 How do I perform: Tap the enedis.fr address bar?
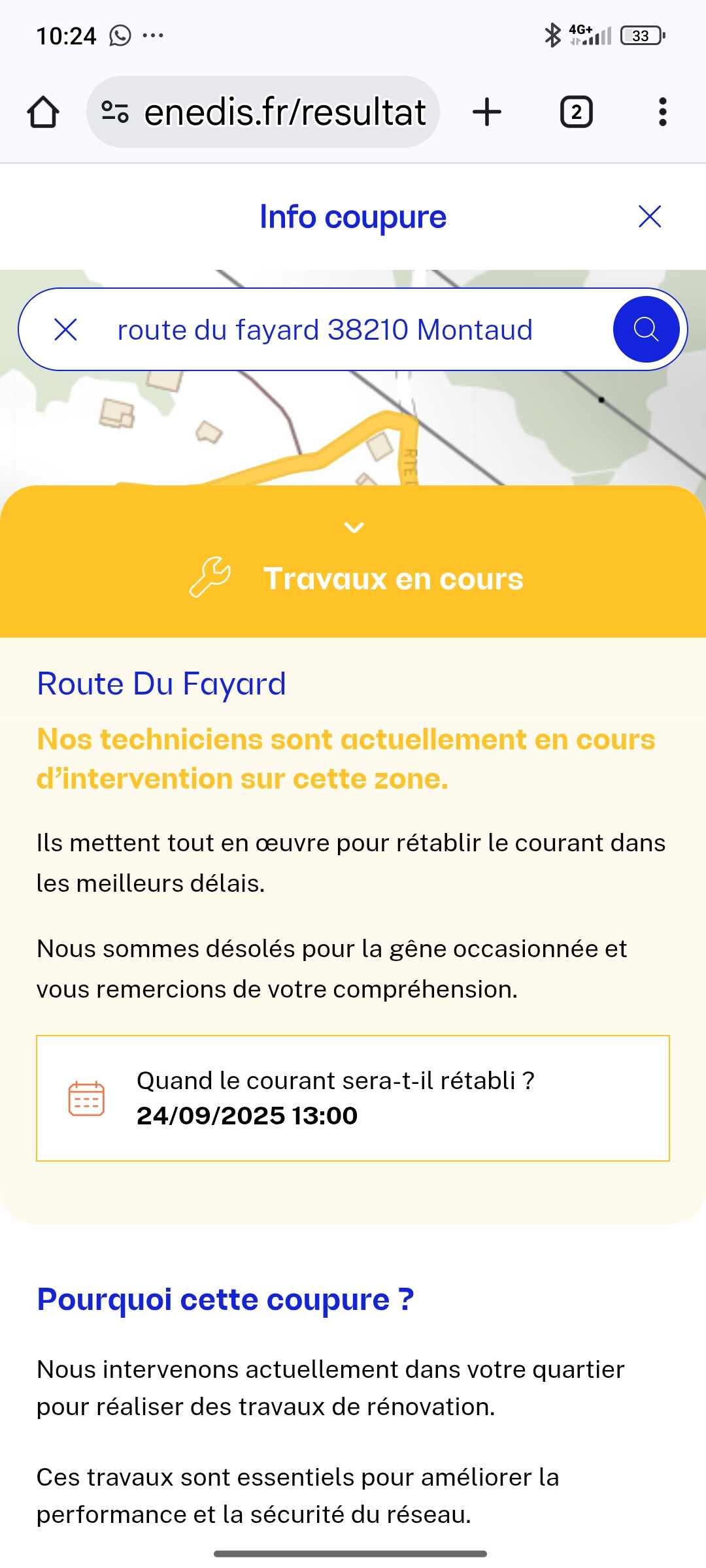point(275,112)
